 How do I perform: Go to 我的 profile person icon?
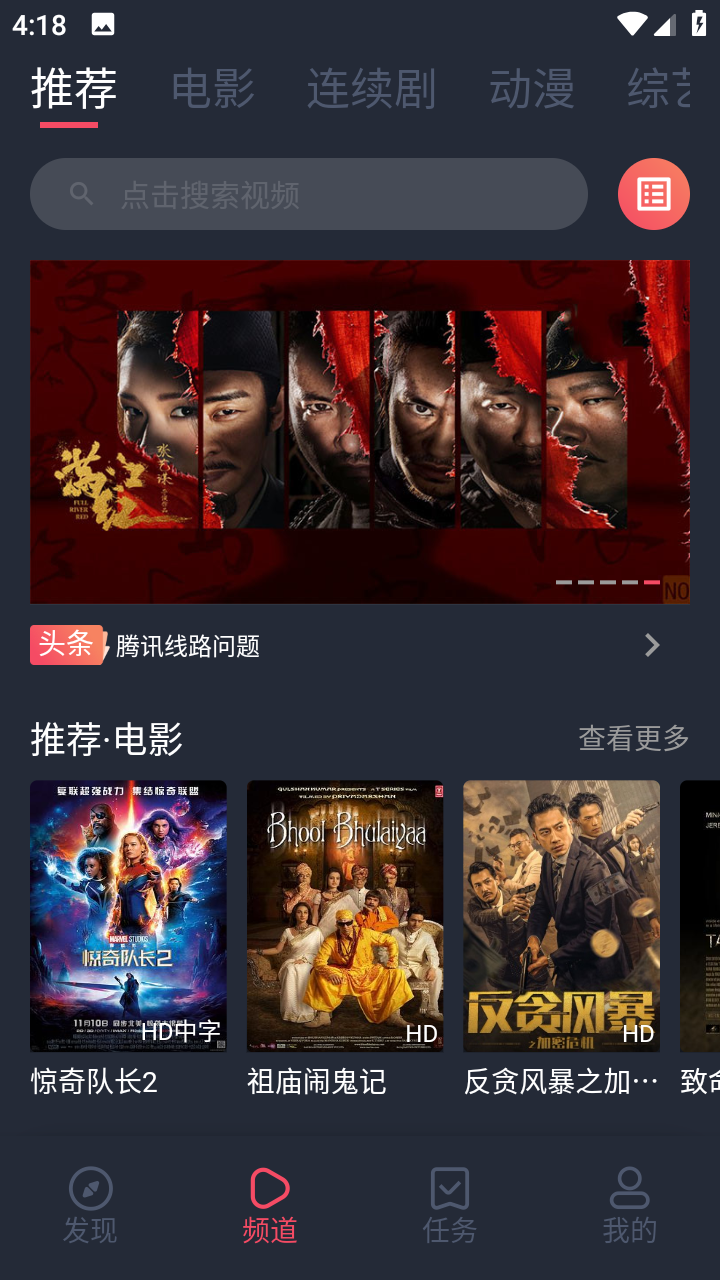pyautogui.click(x=629, y=1188)
